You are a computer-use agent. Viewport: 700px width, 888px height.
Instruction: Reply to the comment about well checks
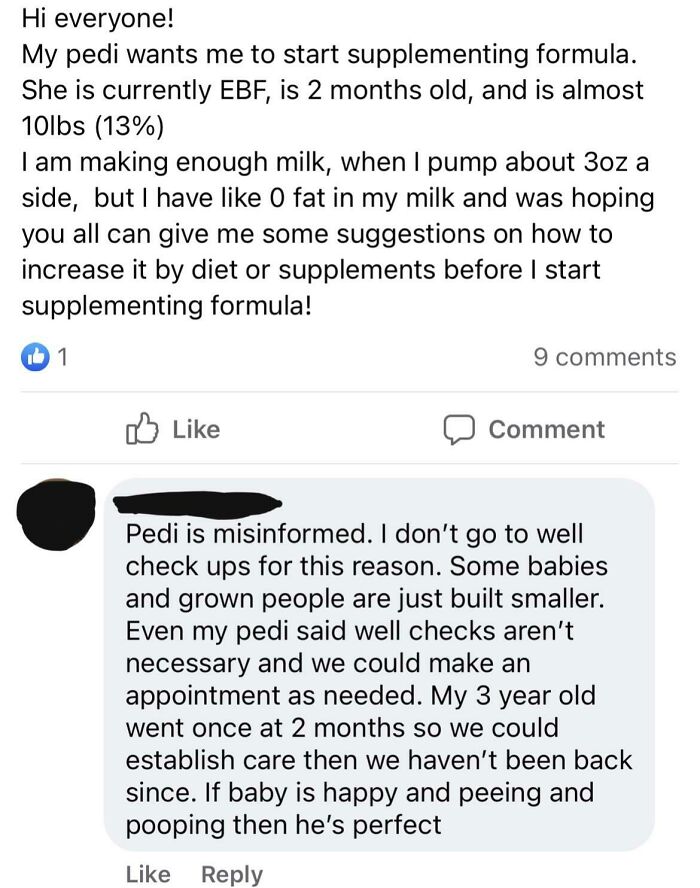coord(232,874)
